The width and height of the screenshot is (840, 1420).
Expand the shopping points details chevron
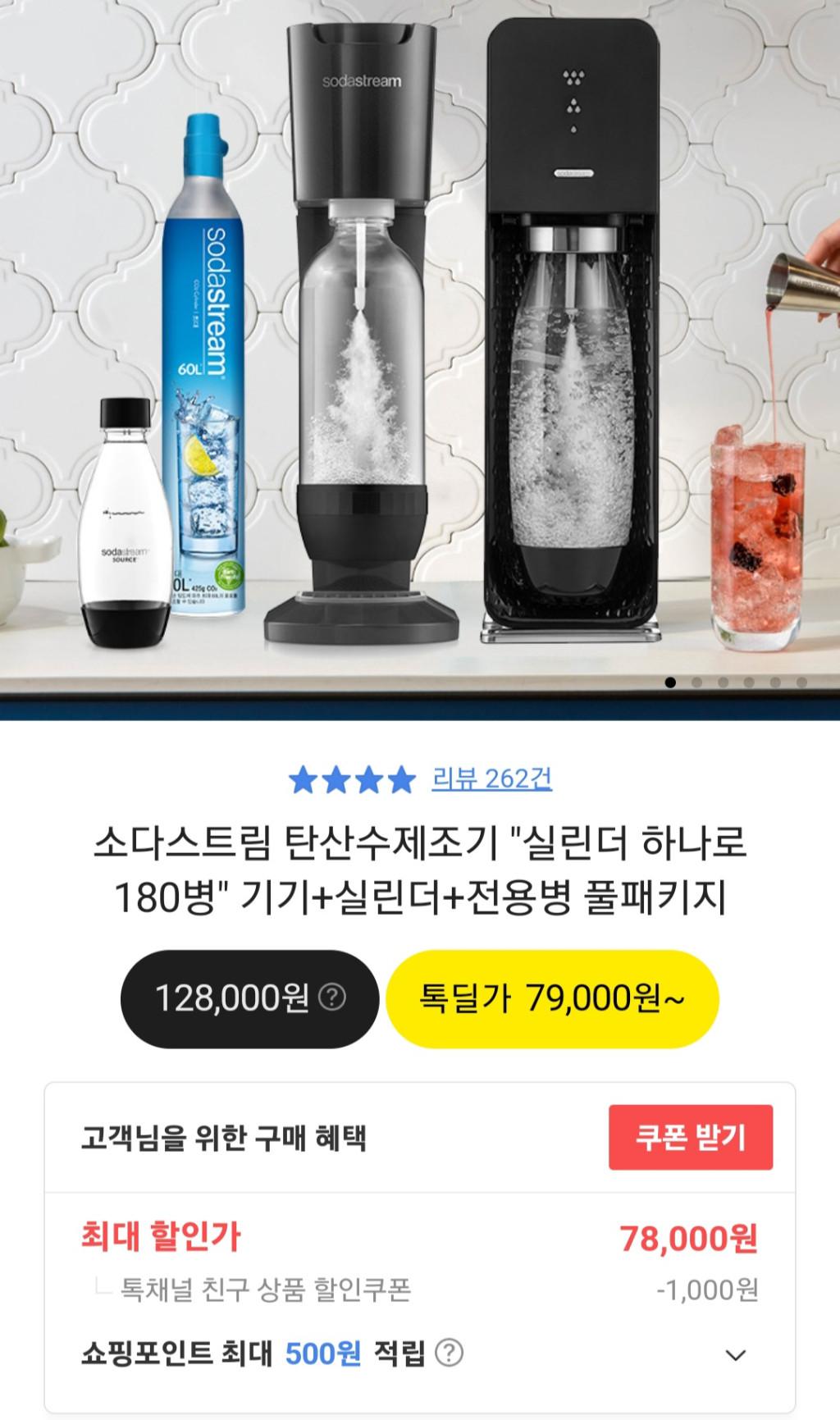(736, 1354)
